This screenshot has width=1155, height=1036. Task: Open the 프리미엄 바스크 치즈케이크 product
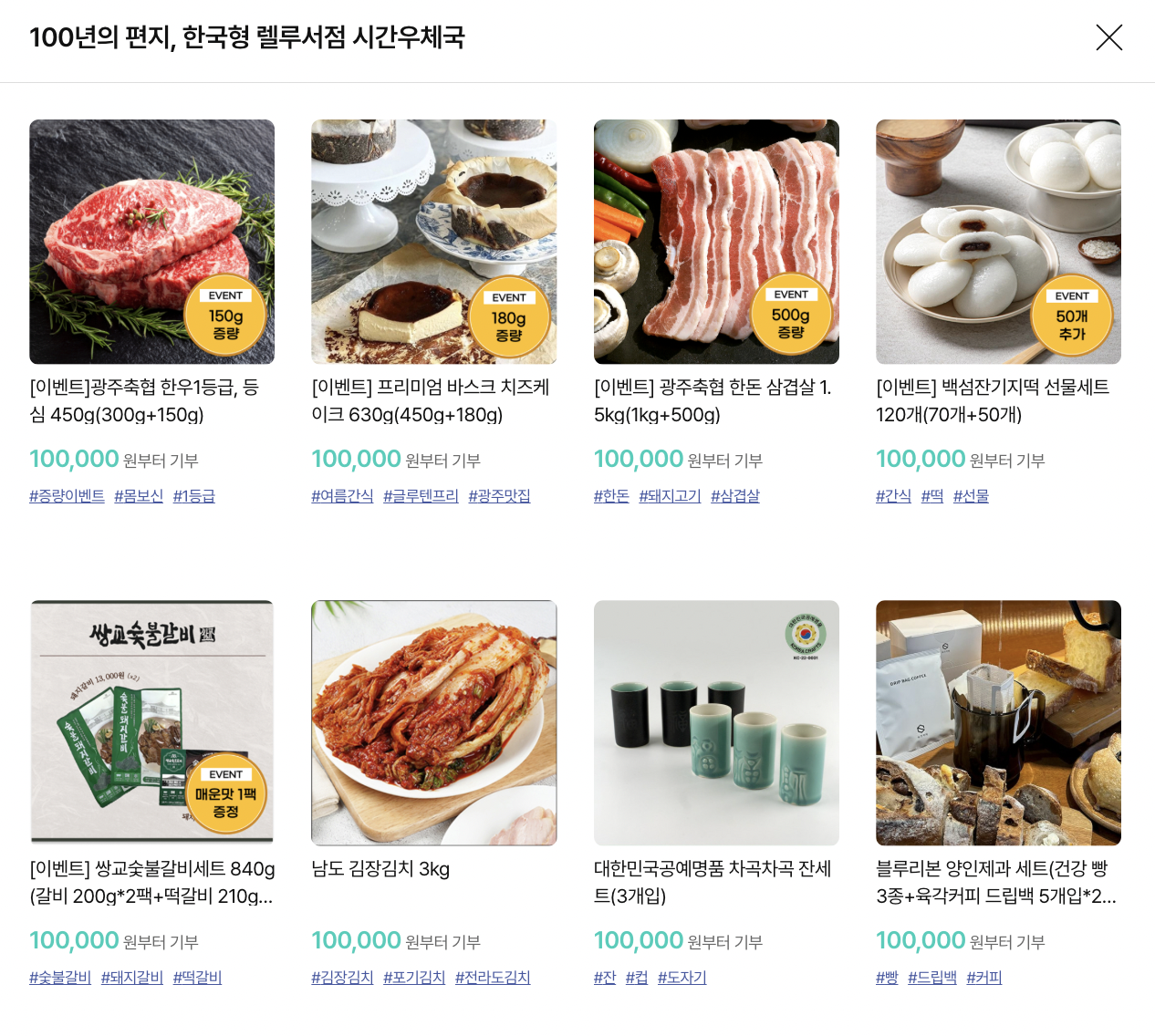point(433,242)
